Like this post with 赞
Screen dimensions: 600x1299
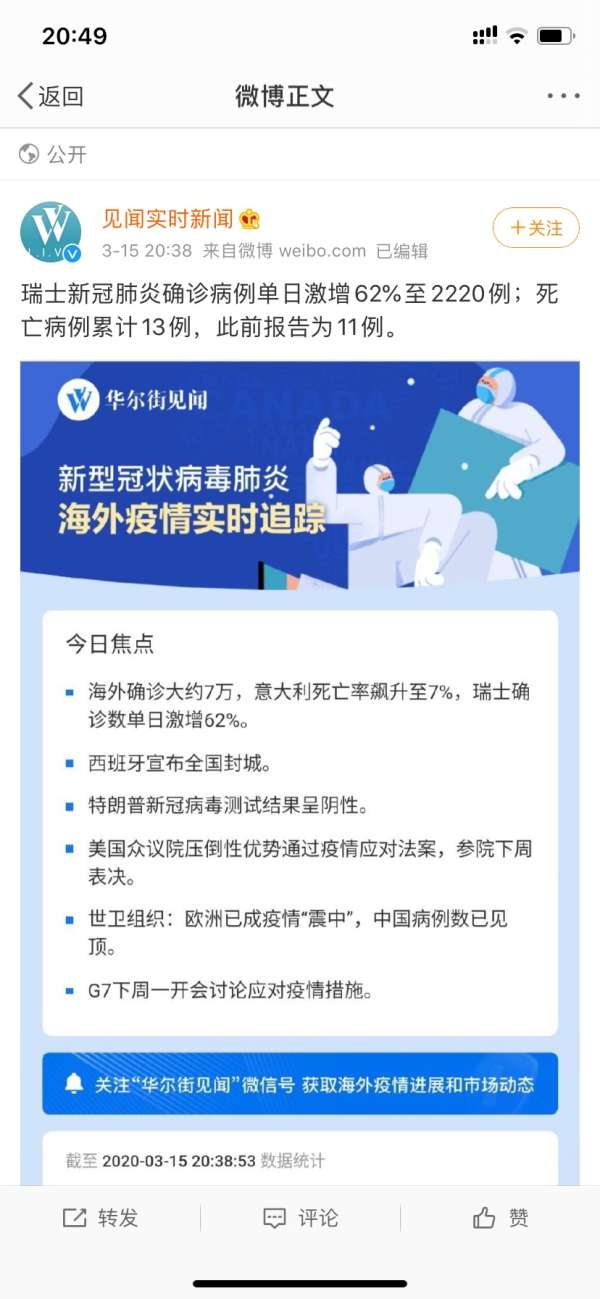[x=500, y=1217]
